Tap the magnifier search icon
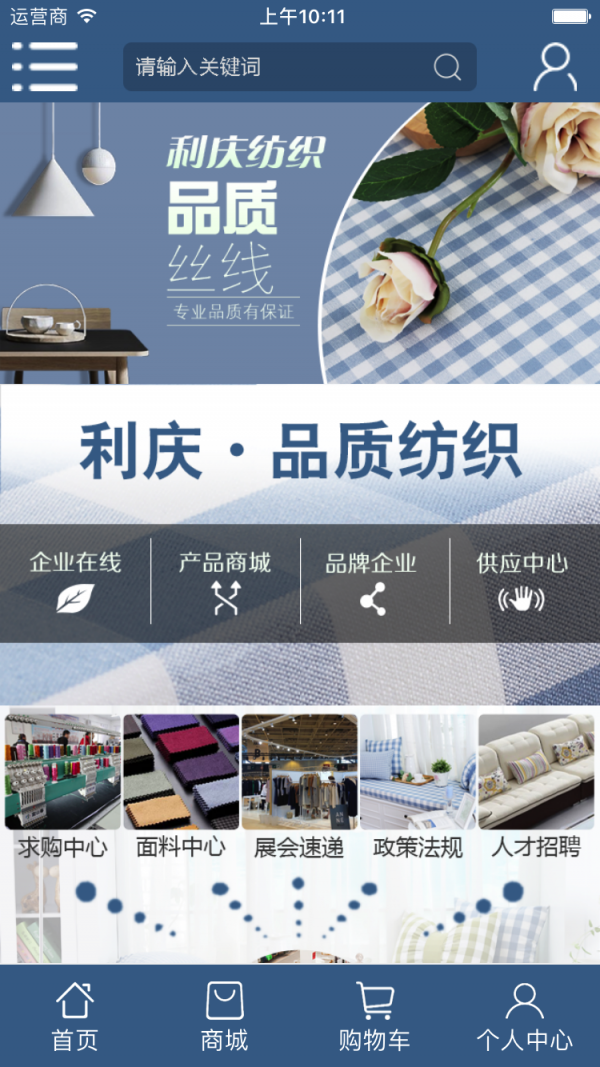 [x=447, y=67]
